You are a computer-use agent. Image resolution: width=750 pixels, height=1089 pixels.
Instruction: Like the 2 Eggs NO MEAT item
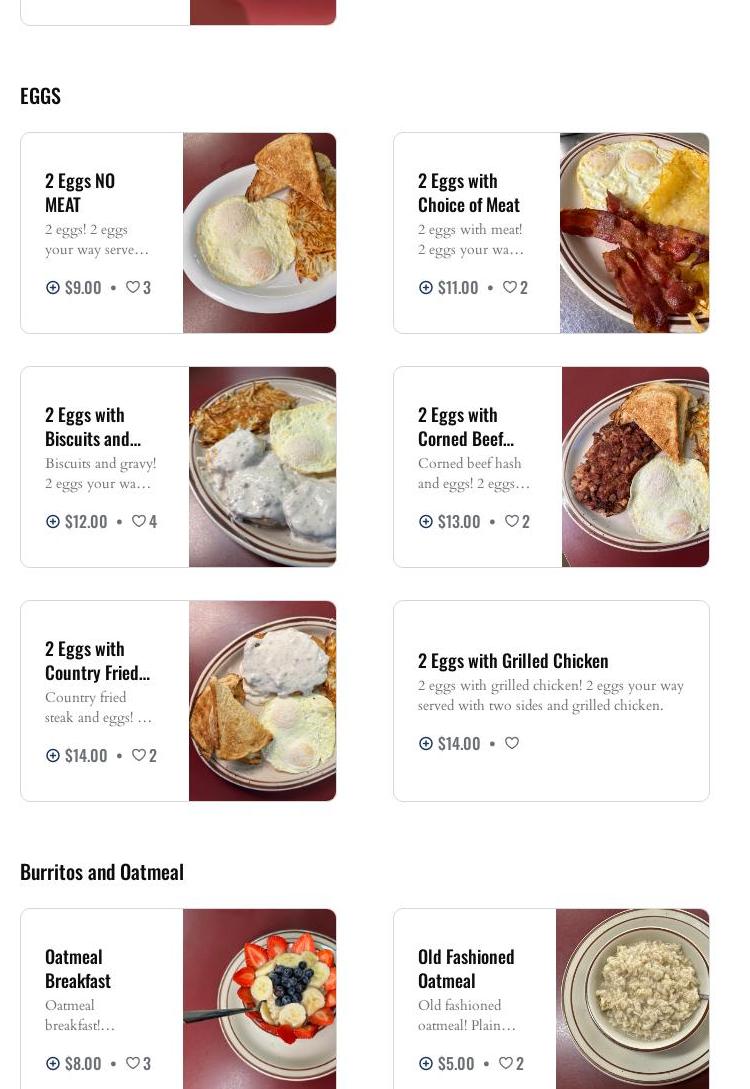coord(132,287)
